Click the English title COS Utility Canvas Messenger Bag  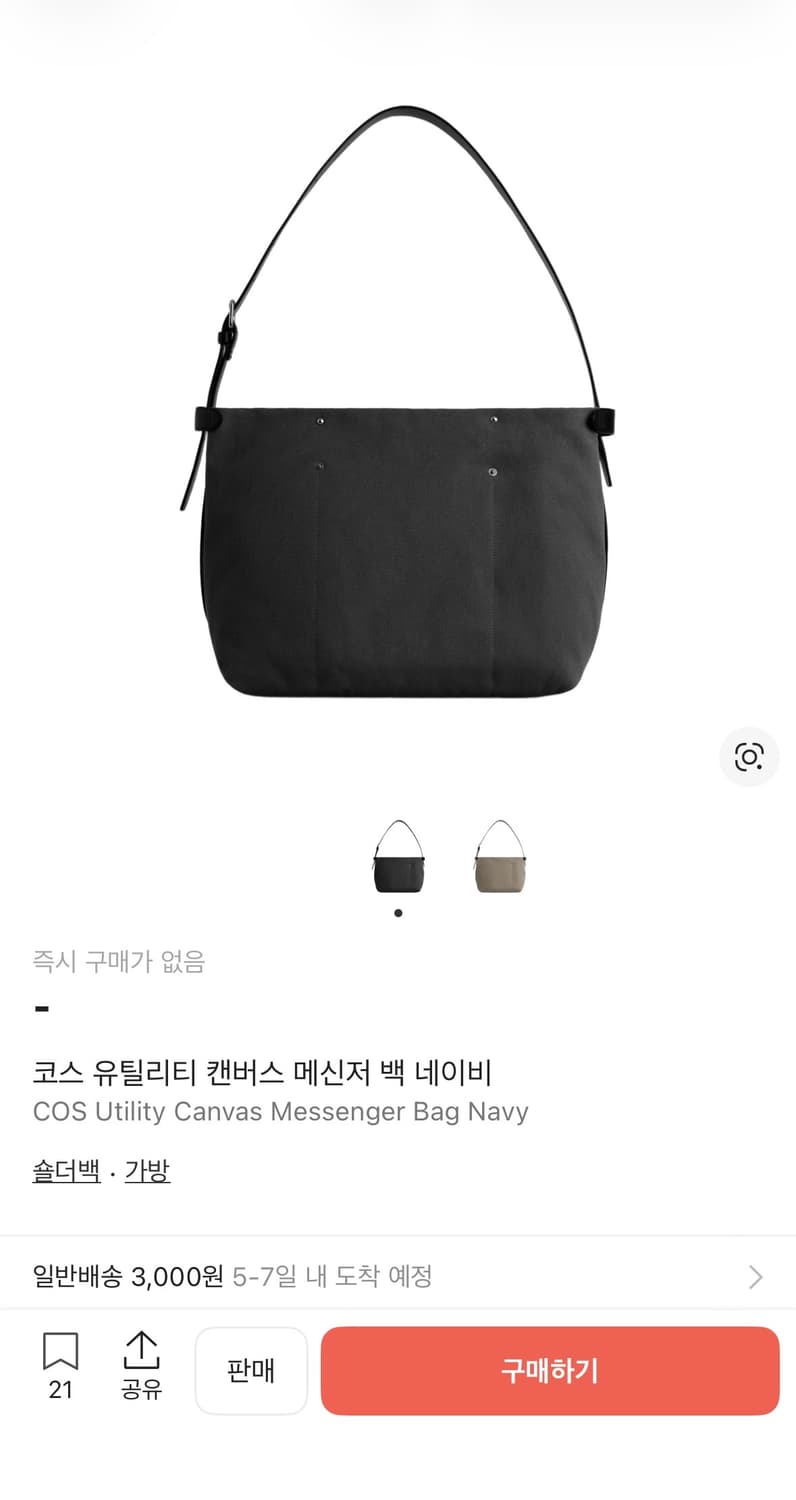tap(281, 1111)
